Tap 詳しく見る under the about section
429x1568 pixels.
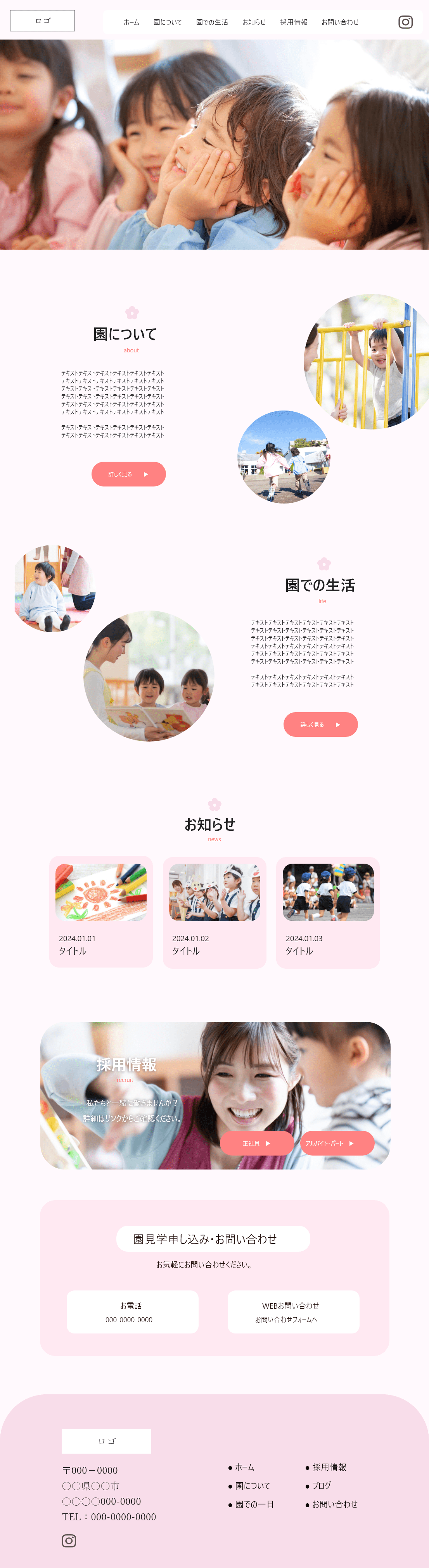[128, 474]
